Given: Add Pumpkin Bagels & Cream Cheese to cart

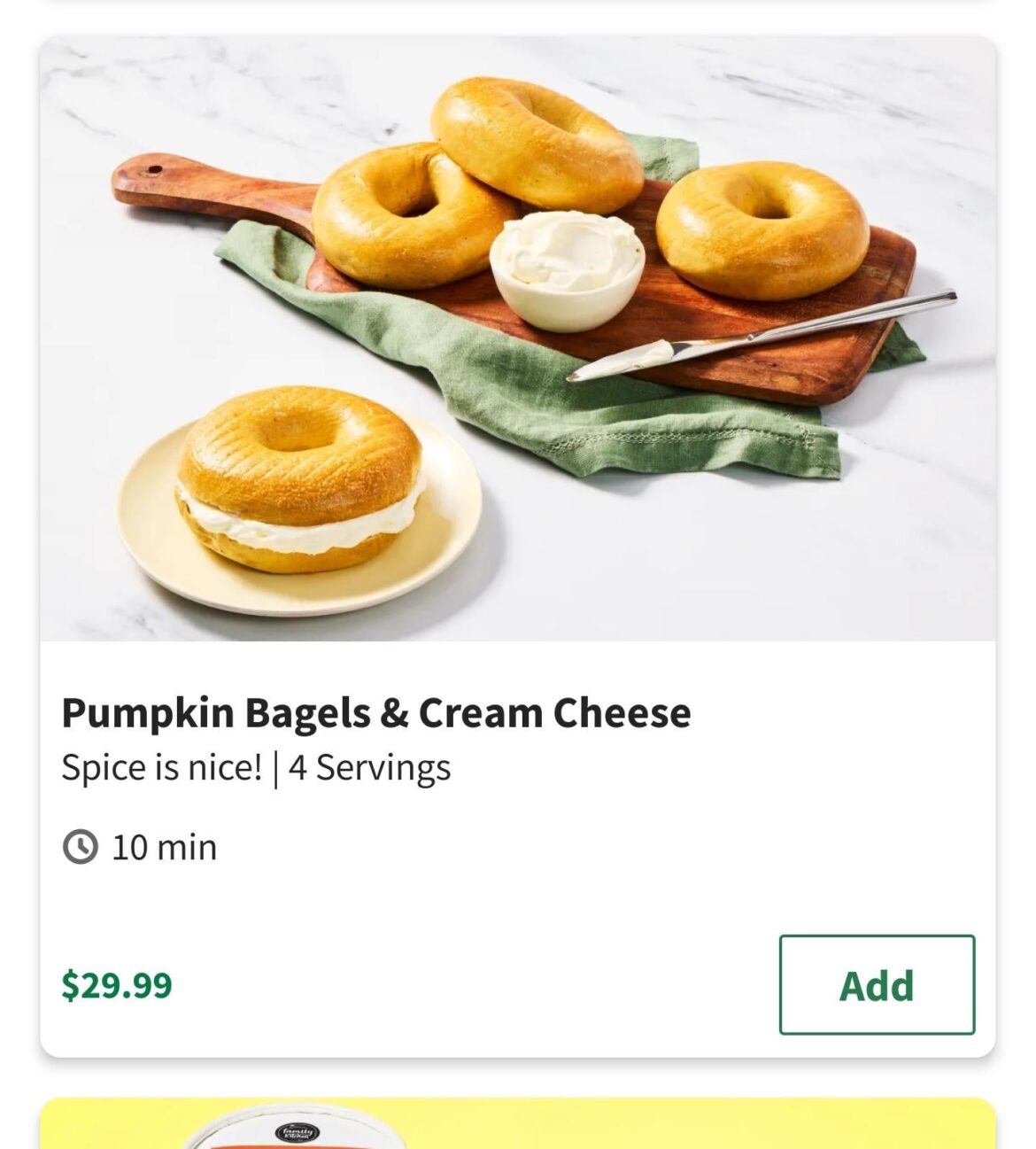Looking at the screenshot, I should tap(875, 983).
